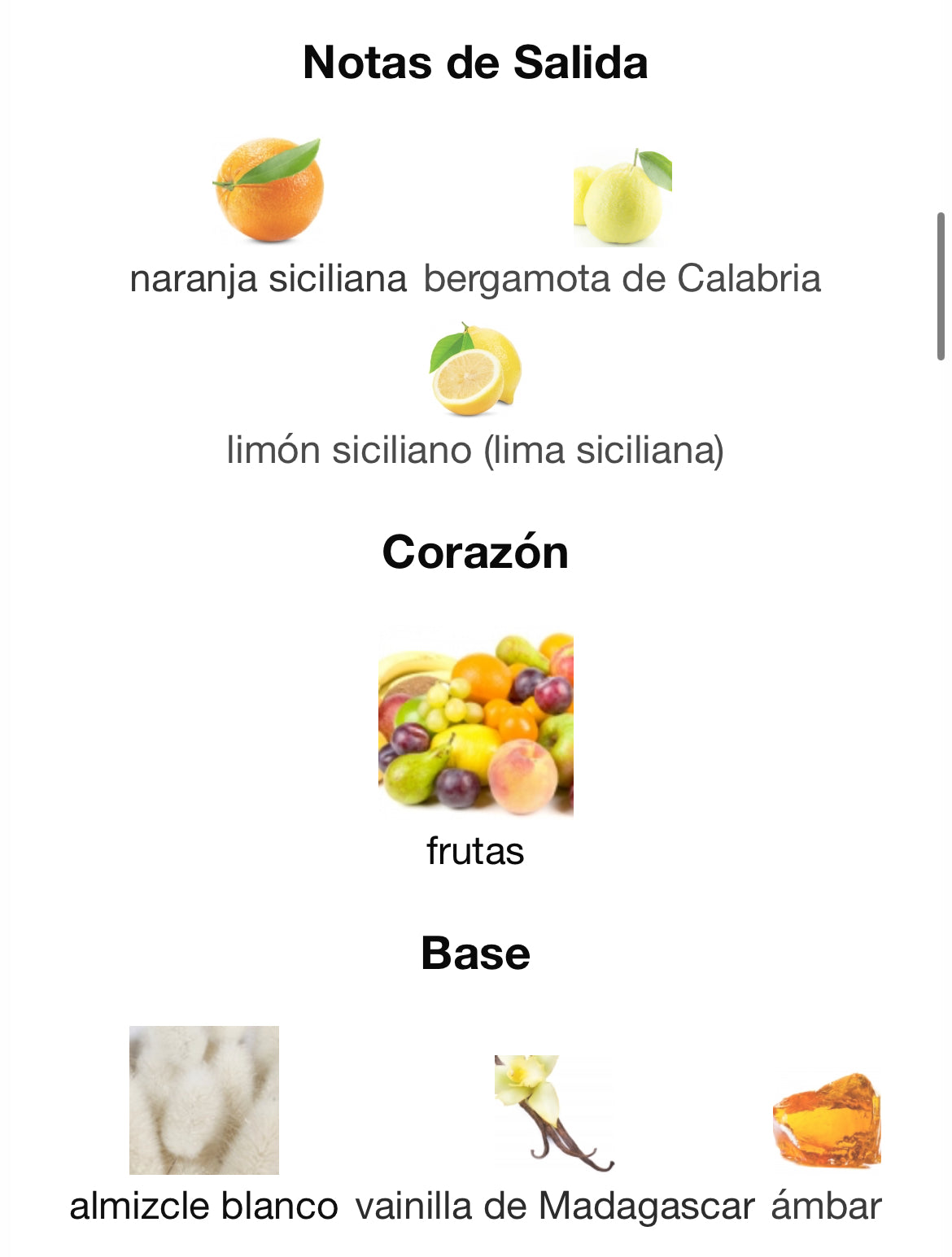The width and height of the screenshot is (952, 1257).
Task: Open the frutas heart note
Action: [475, 724]
